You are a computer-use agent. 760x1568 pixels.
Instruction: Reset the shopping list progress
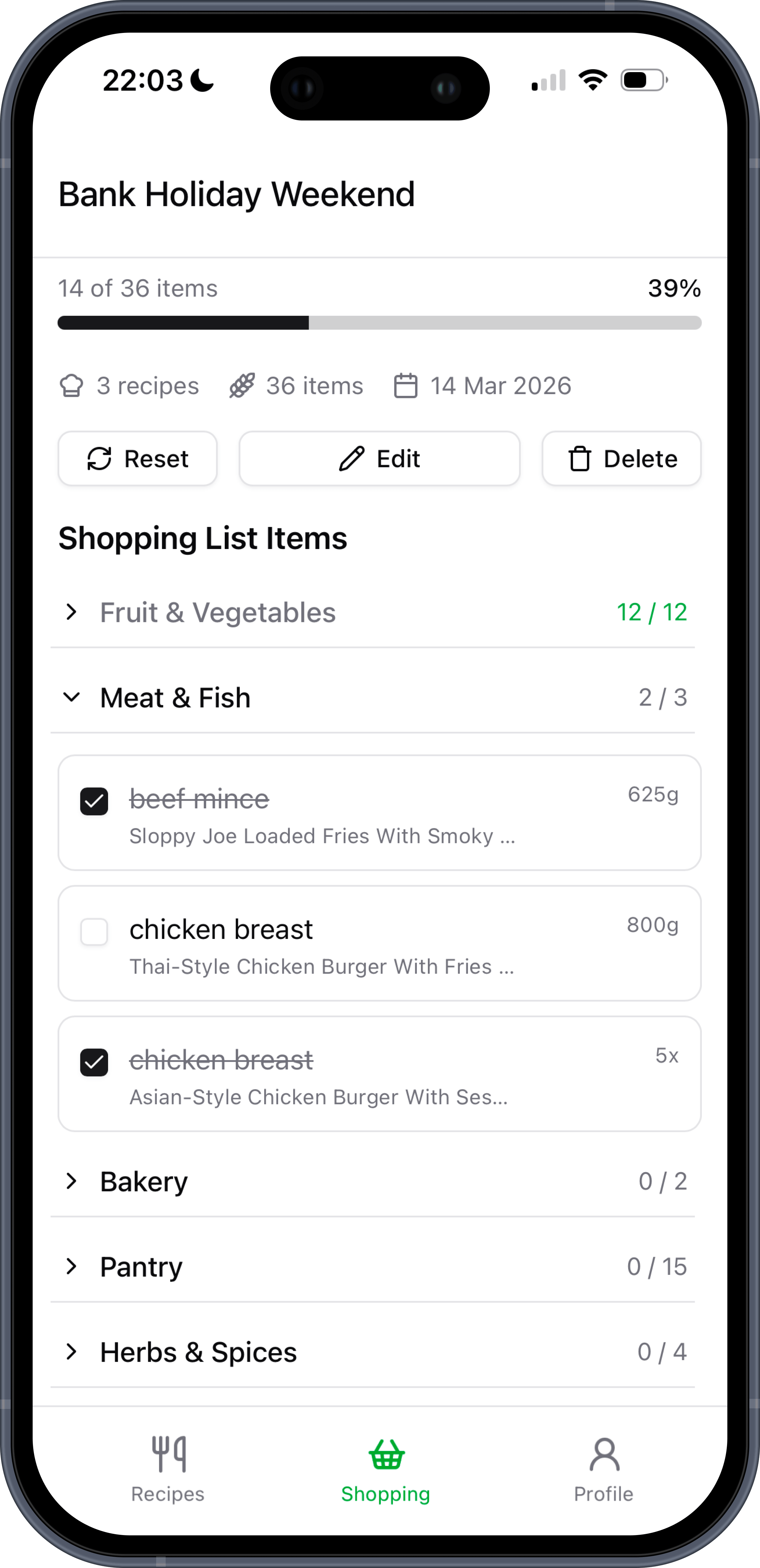(x=138, y=458)
